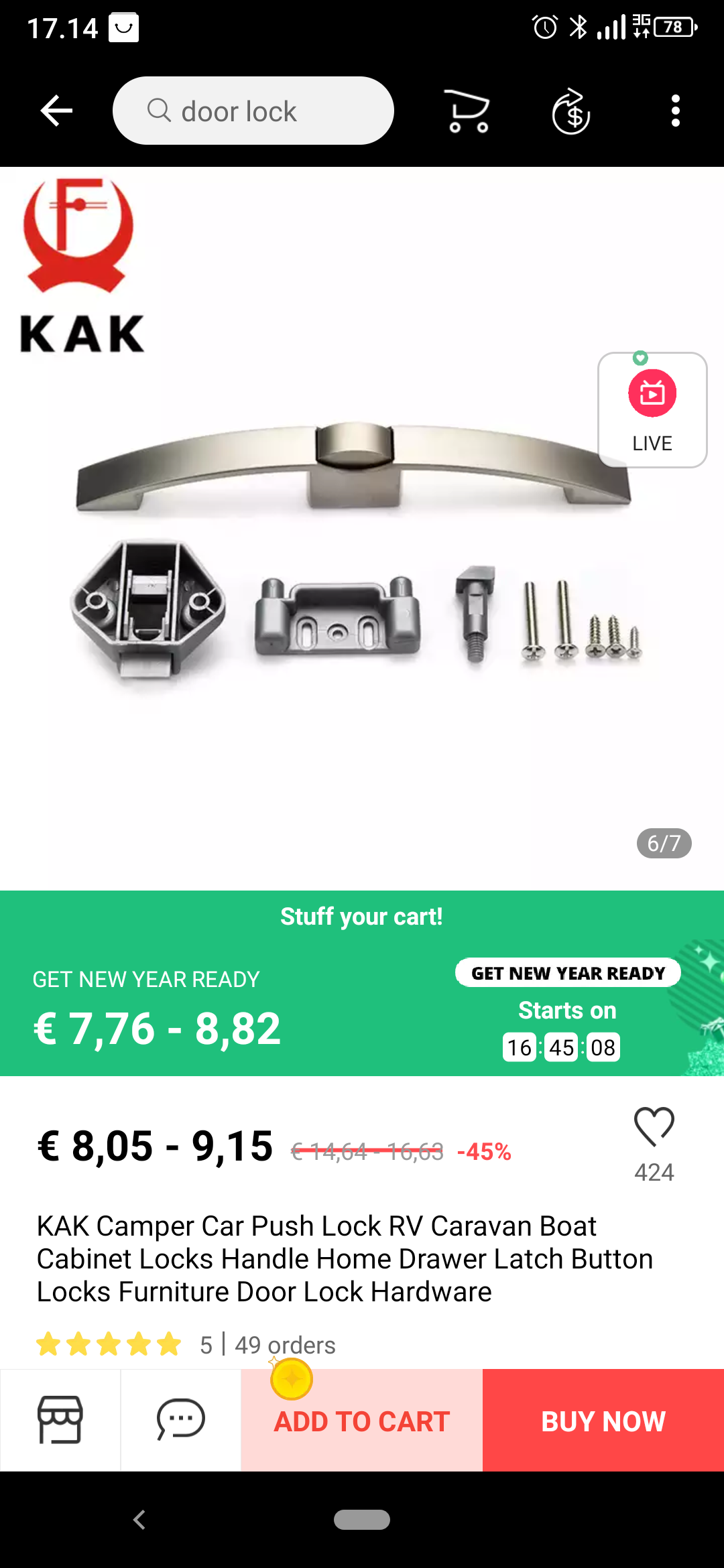Image resolution: width=724 pixels, height=1568 pixels.
Task: Open the shopping cart
Action: [467, 111]
